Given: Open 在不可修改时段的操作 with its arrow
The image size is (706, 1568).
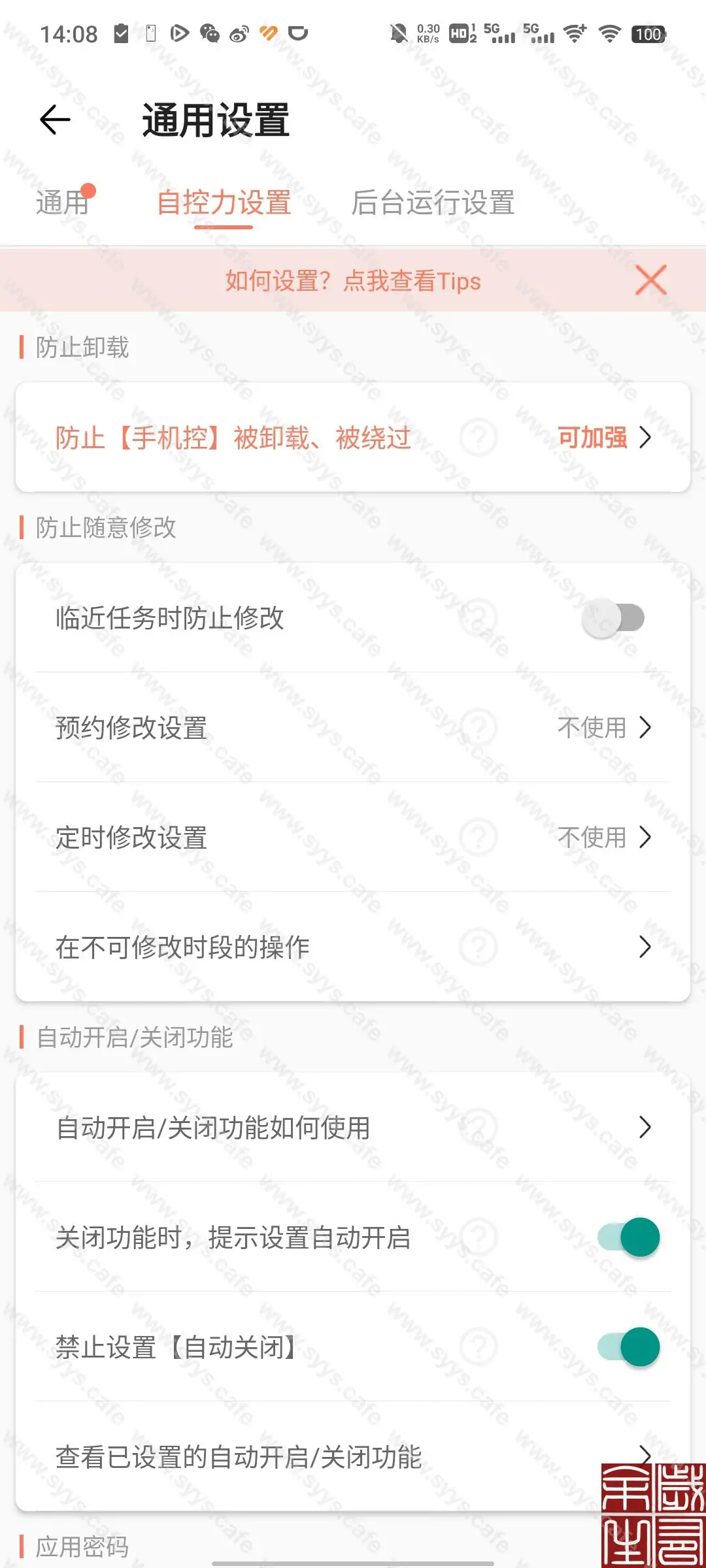Looking at the screenshot, I should click(x=646, y=947).
